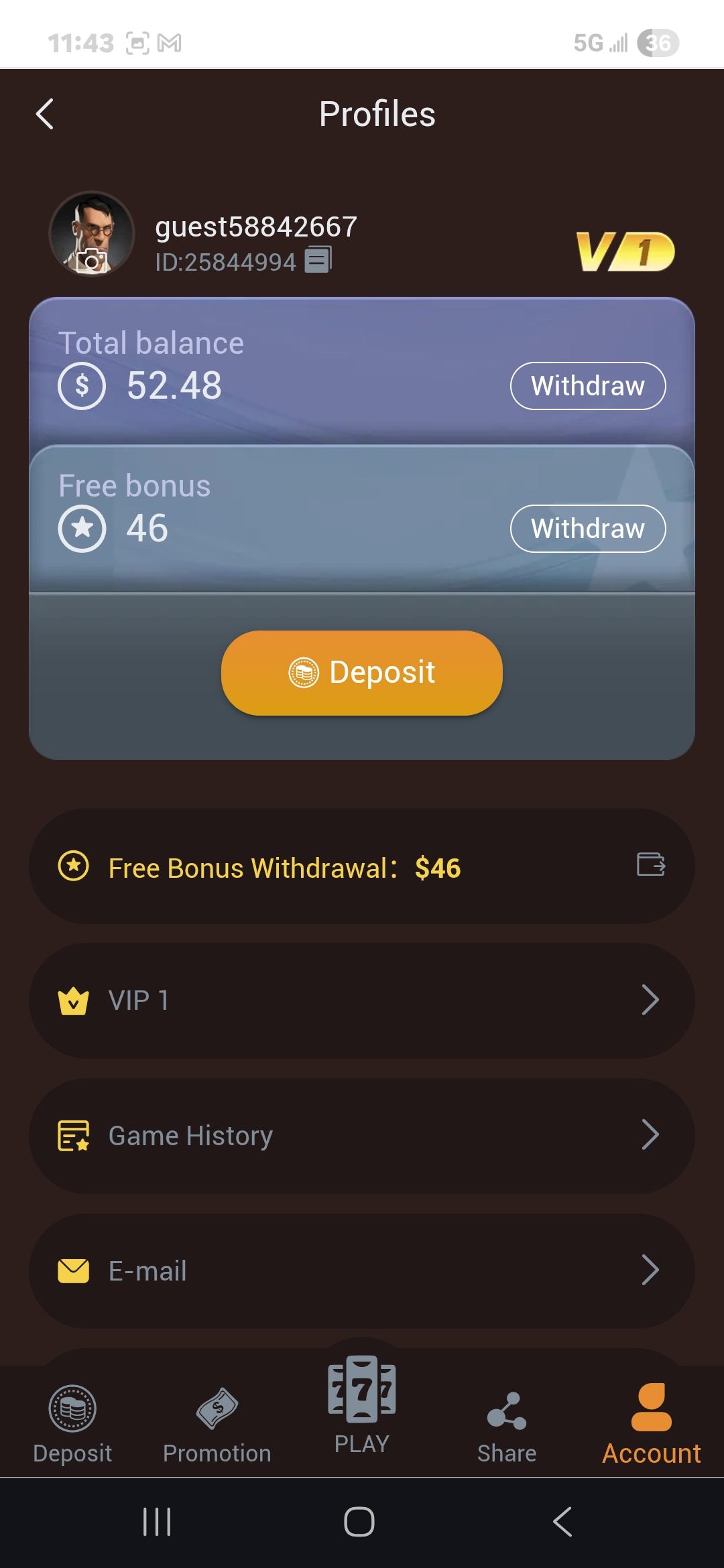Open the VIP 1 row
The height and width of the screenshot is (1568, 724).
[x=362, y=1000]
